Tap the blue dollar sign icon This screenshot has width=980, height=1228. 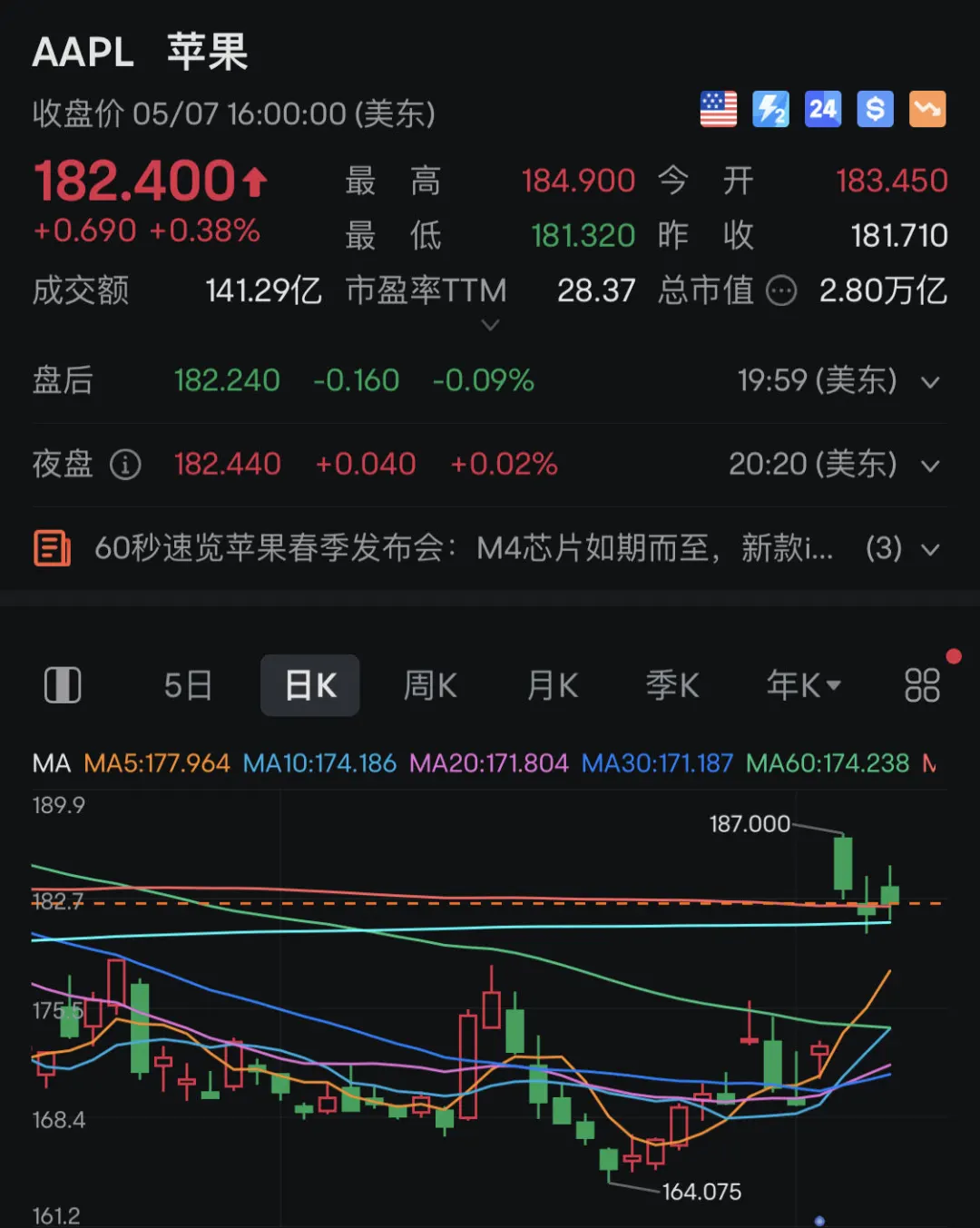click(875, 110)
